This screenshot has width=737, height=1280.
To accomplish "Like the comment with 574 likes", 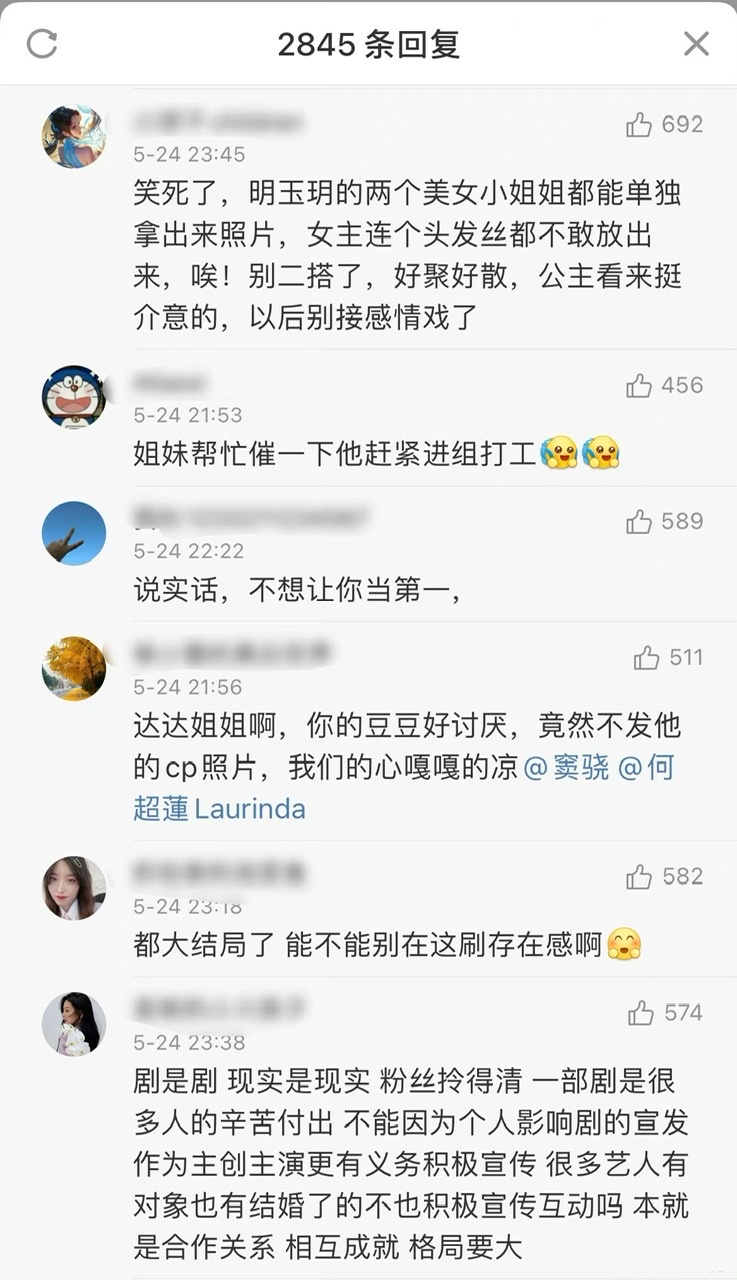I will 641,1013.
